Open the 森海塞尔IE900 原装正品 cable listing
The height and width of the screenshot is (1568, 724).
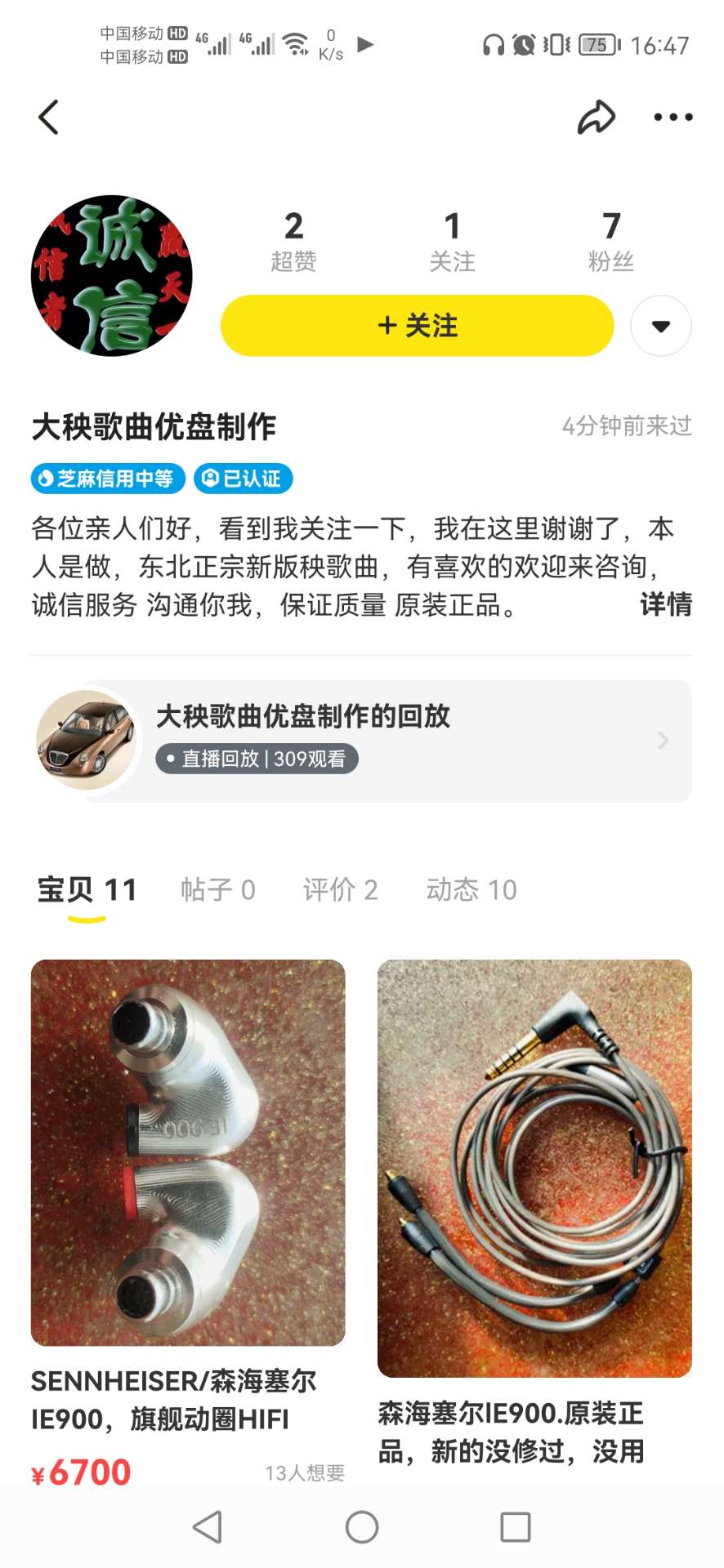click(x=534, y=1169)
